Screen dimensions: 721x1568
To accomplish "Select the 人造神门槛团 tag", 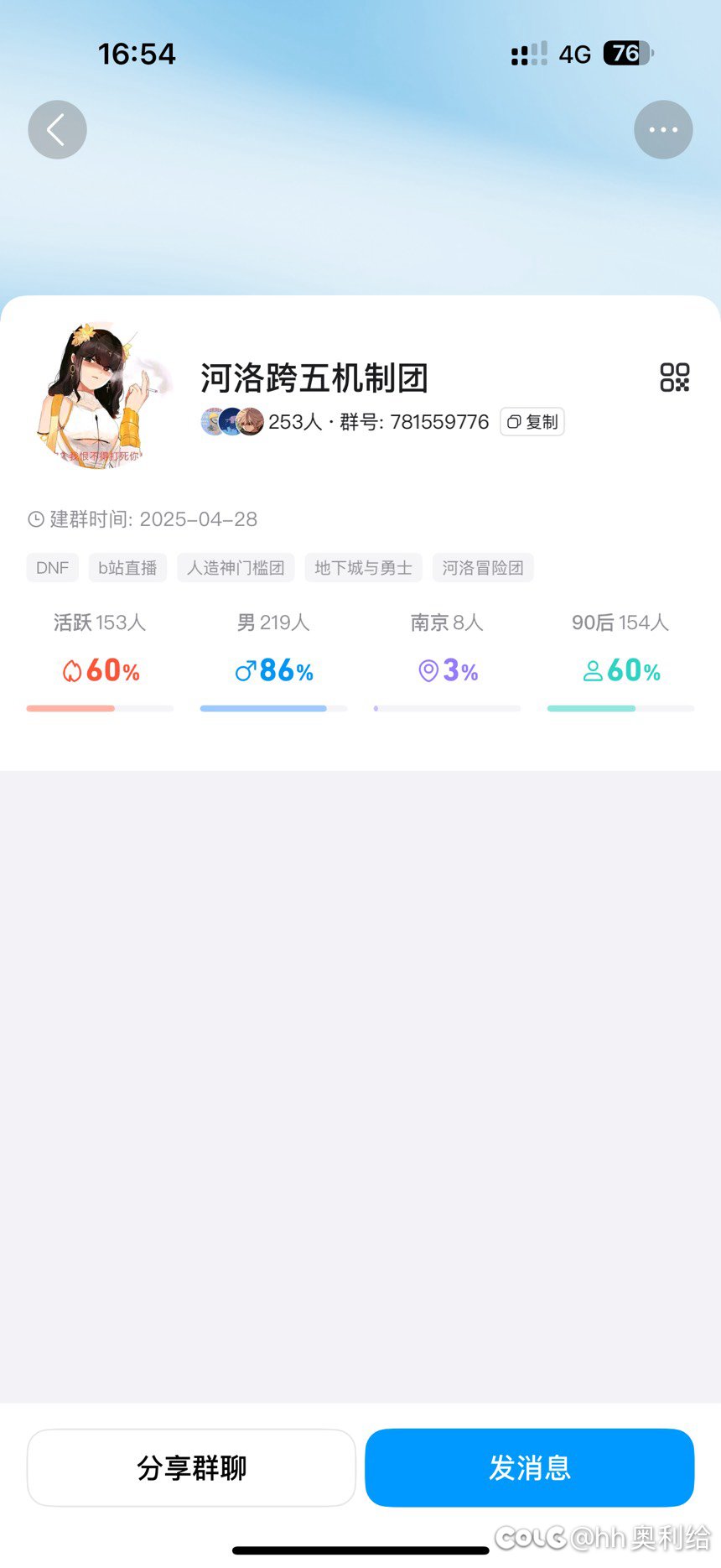I will point(236,568).
